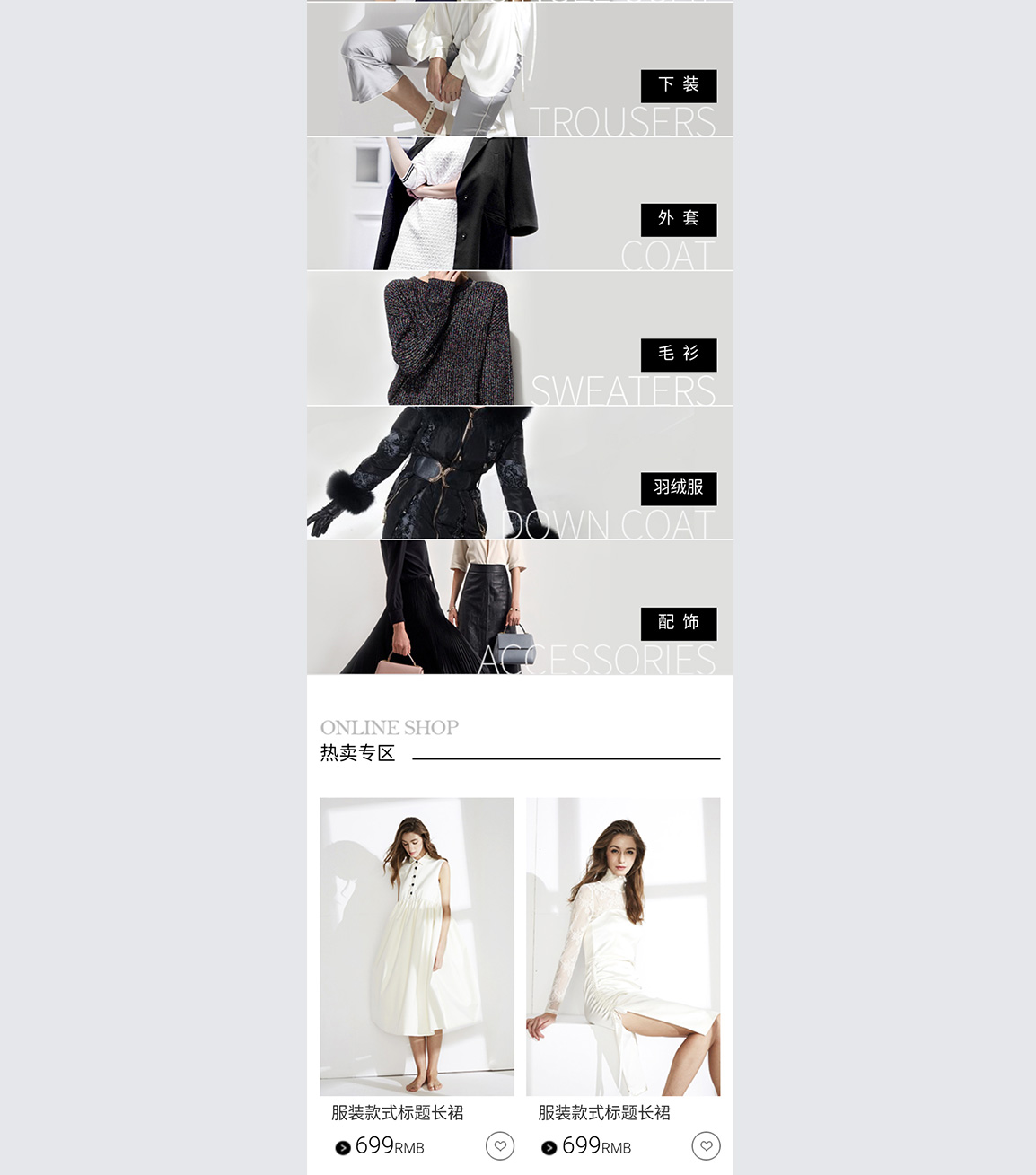Image resolution: width=1036 pixels, height=1175 pixels.
Task: Open the lace-sleeve white dress product card
Action: [x=623, y=946]
